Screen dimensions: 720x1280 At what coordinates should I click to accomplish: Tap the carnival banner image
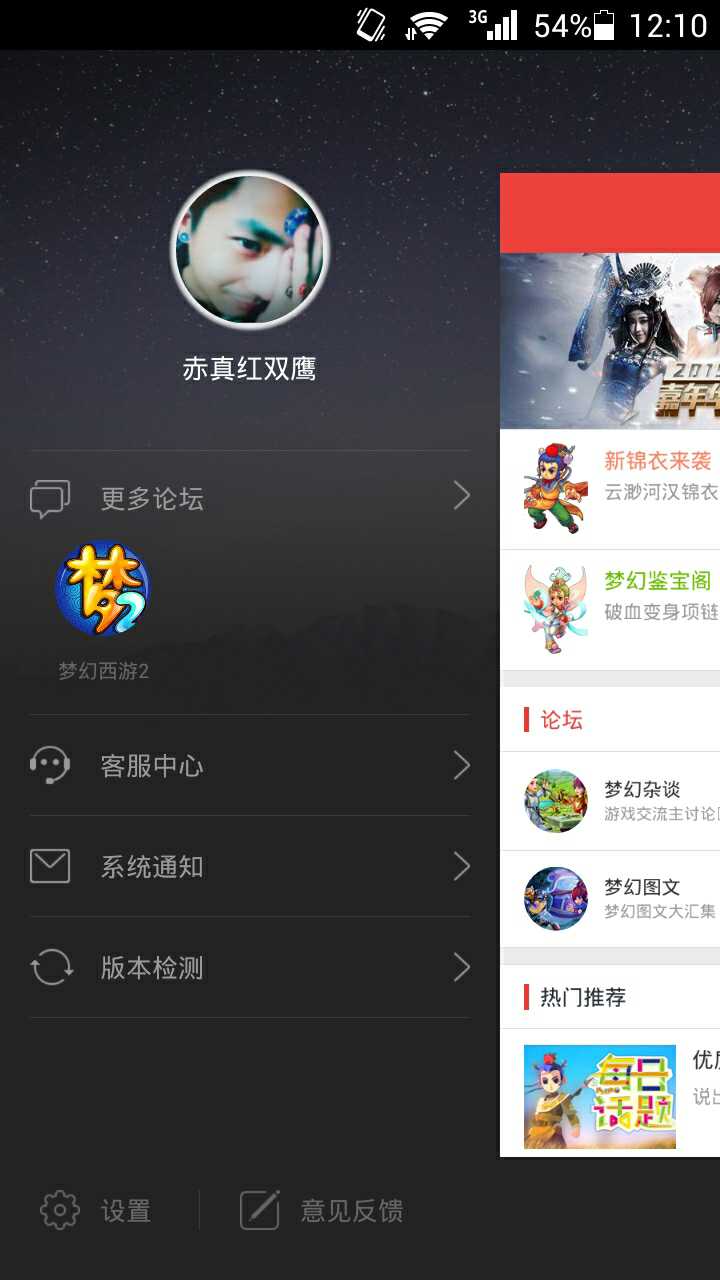point(610,341)
